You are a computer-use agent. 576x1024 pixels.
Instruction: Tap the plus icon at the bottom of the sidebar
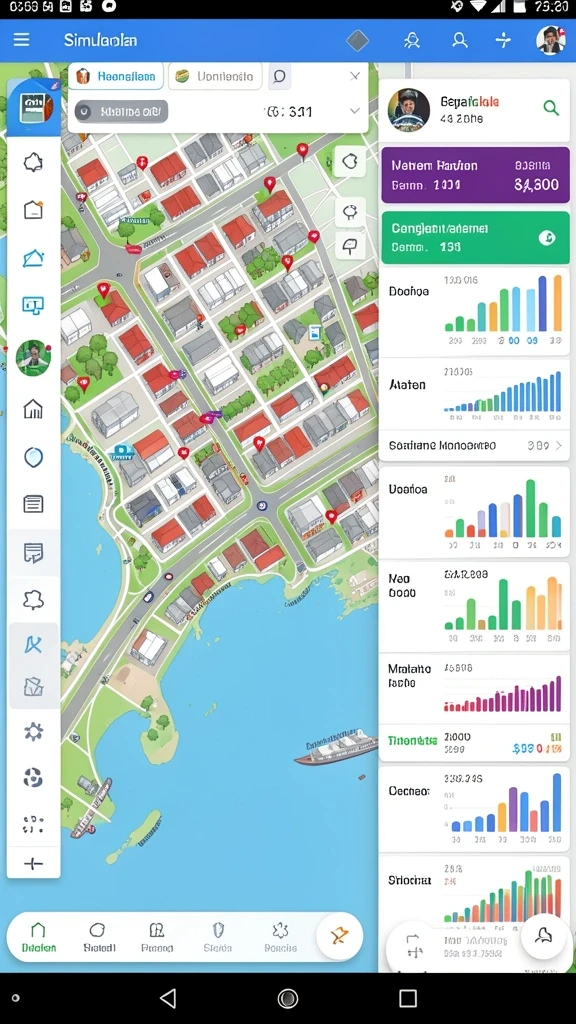tap(33, 863)
